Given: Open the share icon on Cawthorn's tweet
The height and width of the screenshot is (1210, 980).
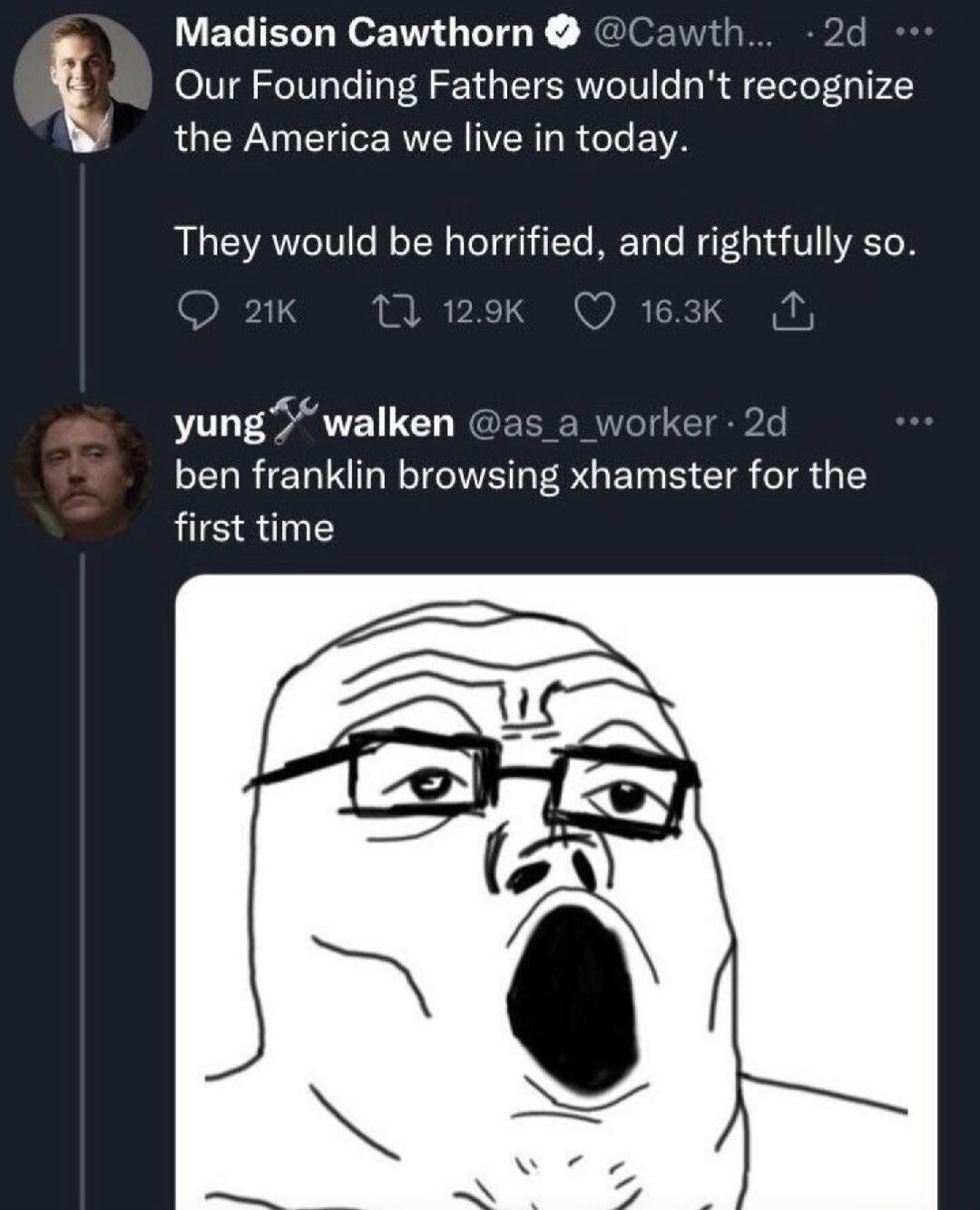Looking at the screenshot, I should pyautogui.click(x=794, y=311).
